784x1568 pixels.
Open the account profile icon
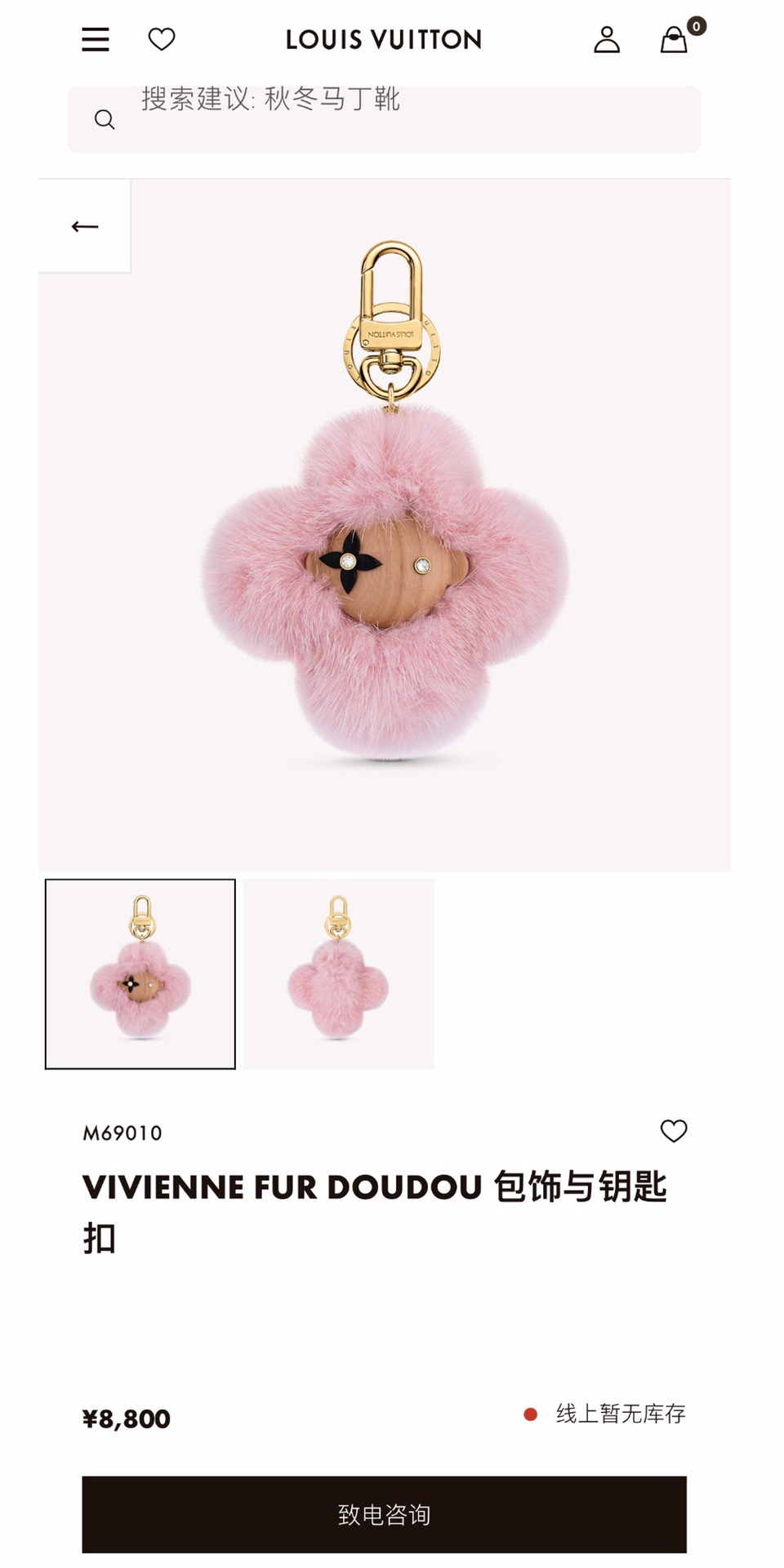click(x=607, y=39)
